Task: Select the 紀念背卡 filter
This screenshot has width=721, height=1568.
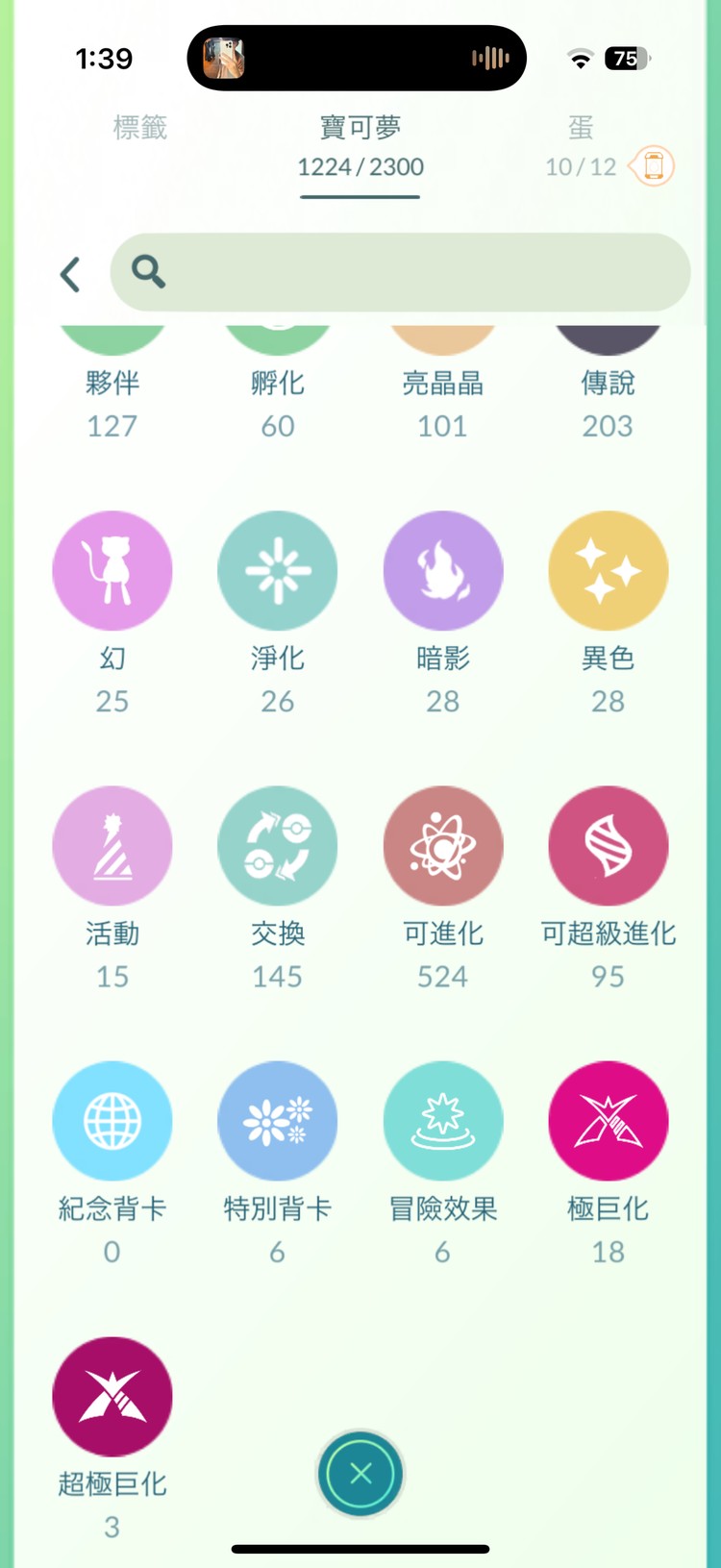Action: 112,1121
